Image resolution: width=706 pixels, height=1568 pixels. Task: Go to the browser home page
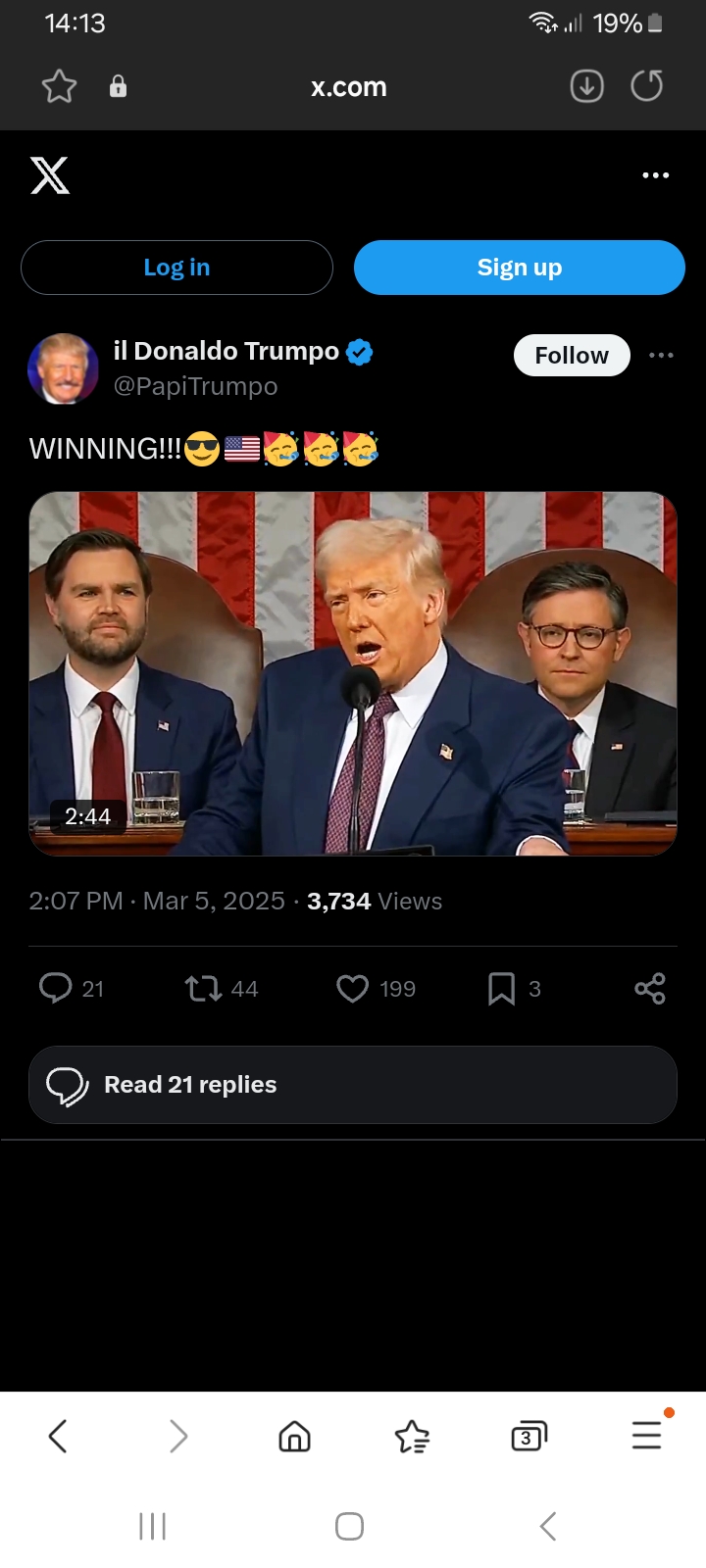(294, 1437)
